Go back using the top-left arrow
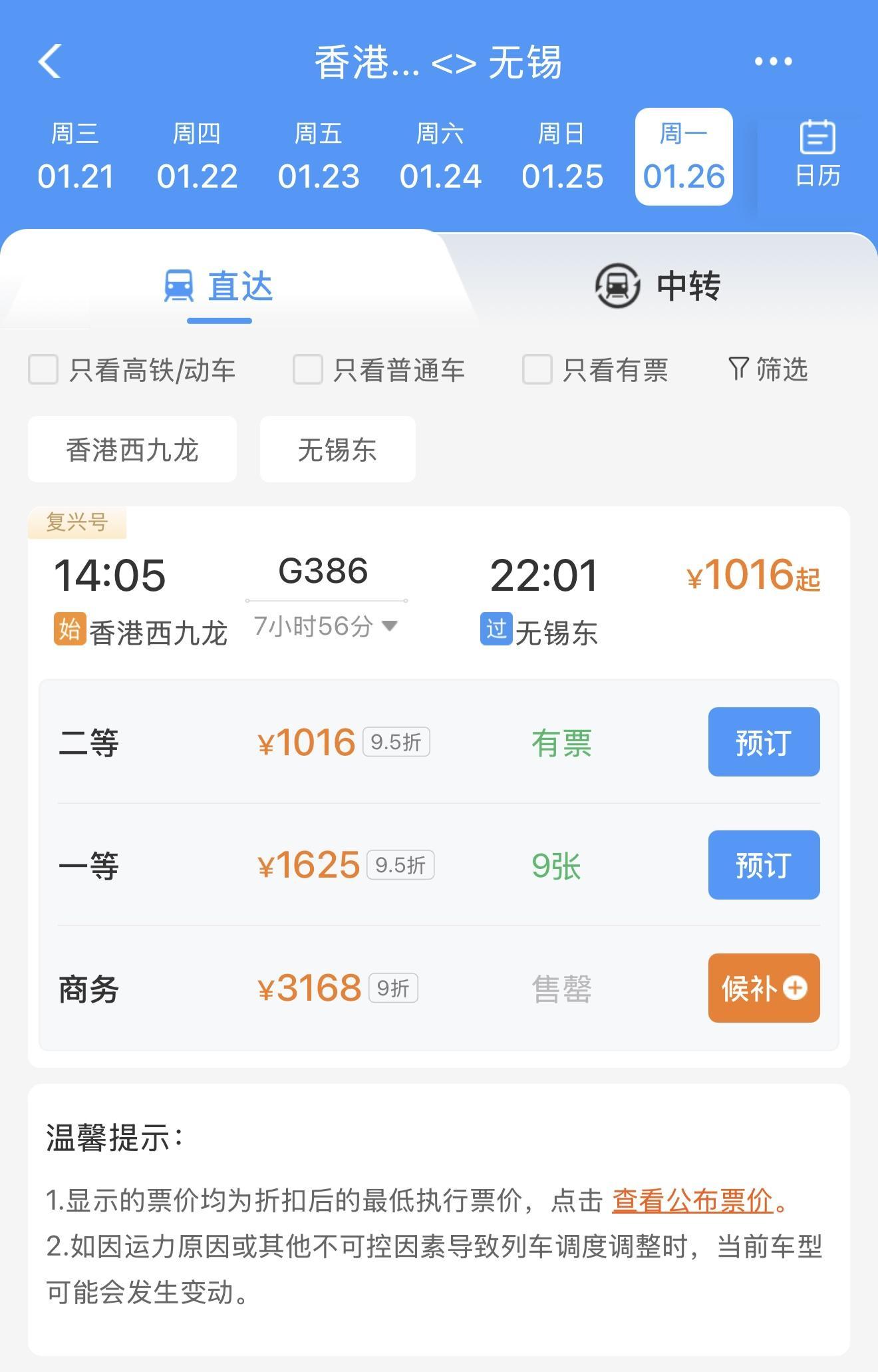The height and width of the screenshot is (1372, 878). coord(50,61)
